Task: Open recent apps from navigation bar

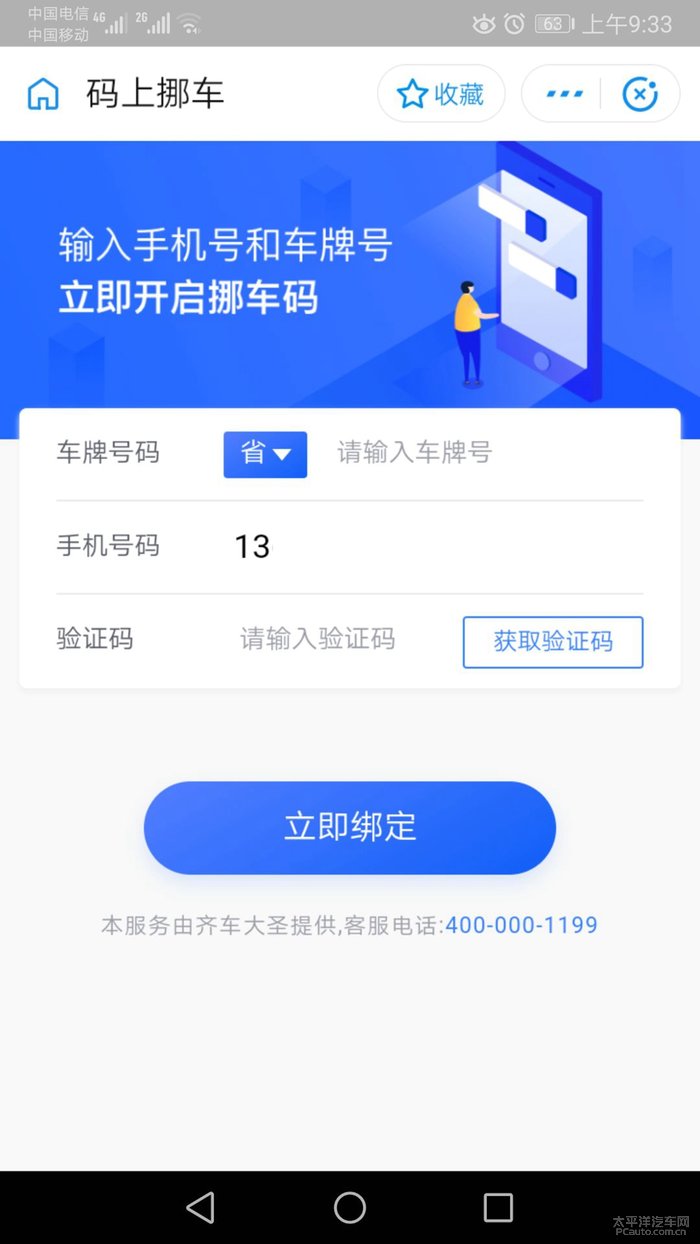Action: pos(498,1207)
